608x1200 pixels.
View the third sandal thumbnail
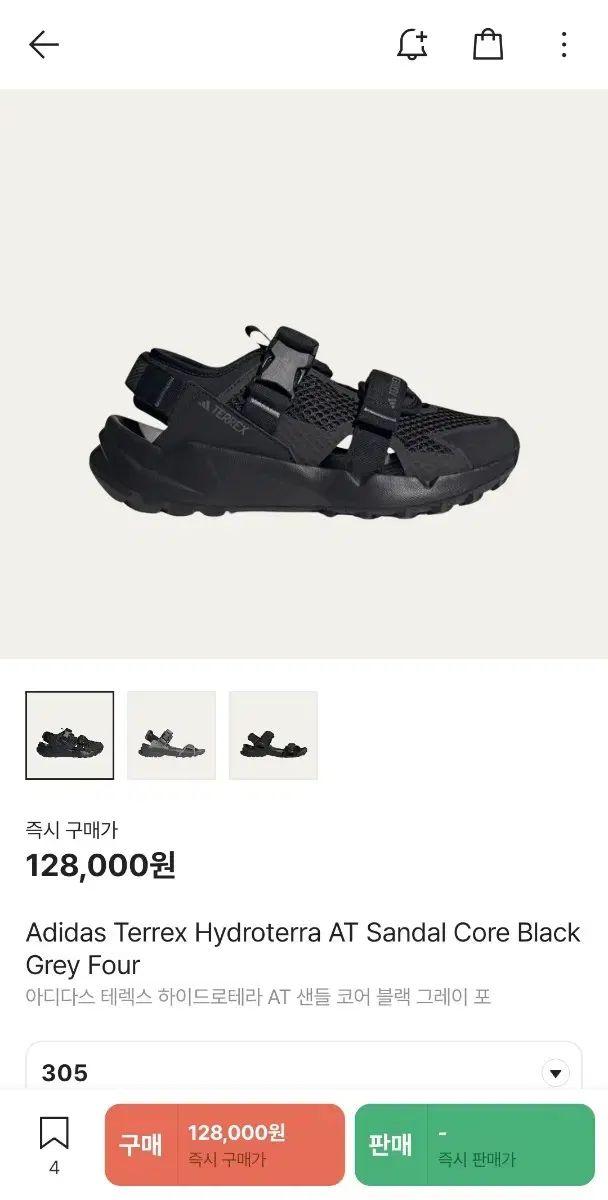pyautogui.click(x=274, y=735)
